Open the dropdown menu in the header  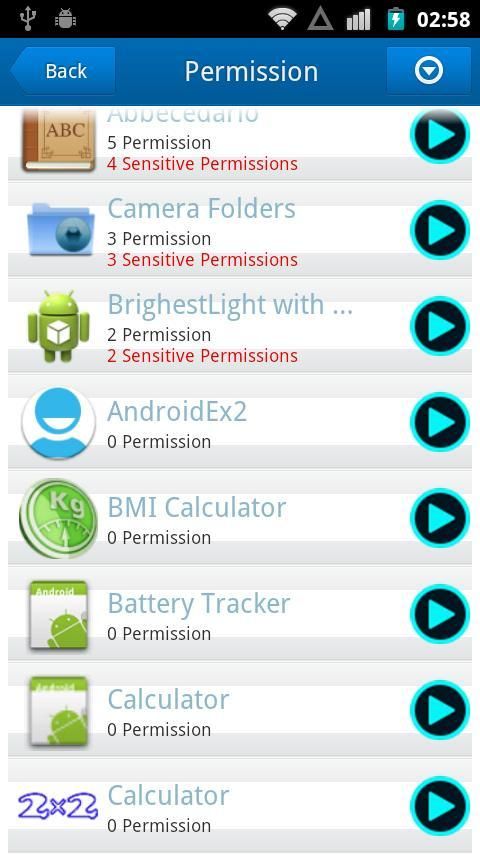coord(428,71)
